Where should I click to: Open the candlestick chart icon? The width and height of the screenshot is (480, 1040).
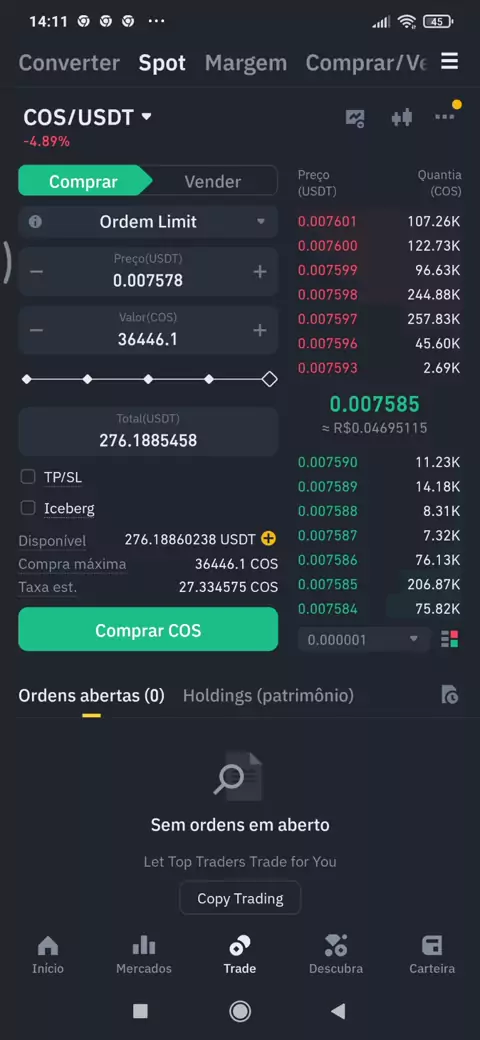coord(402,118)
